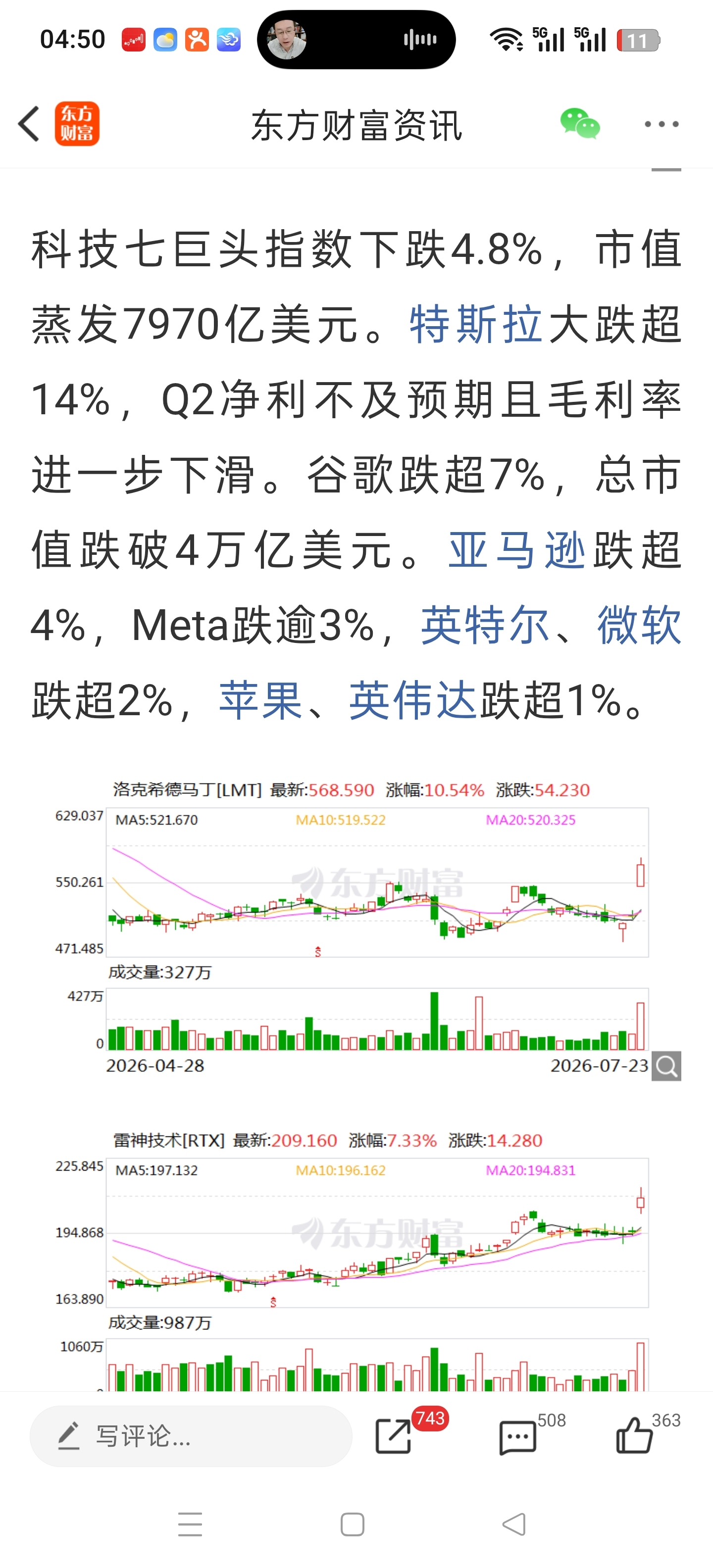Tap the system home button
The image size is (713, 1568).
click(352, 1524)
